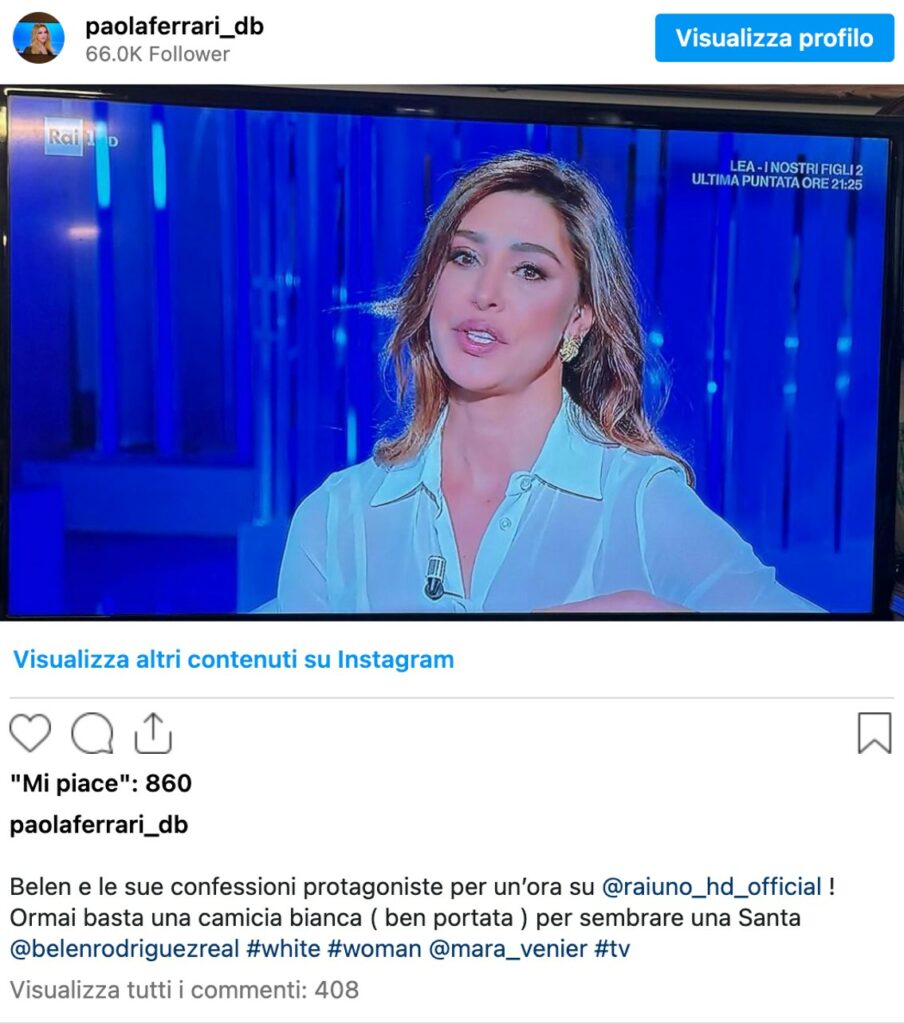
Task: Open the @mara_venier mention
Action: pyautogui.click(x=507, y=948)
